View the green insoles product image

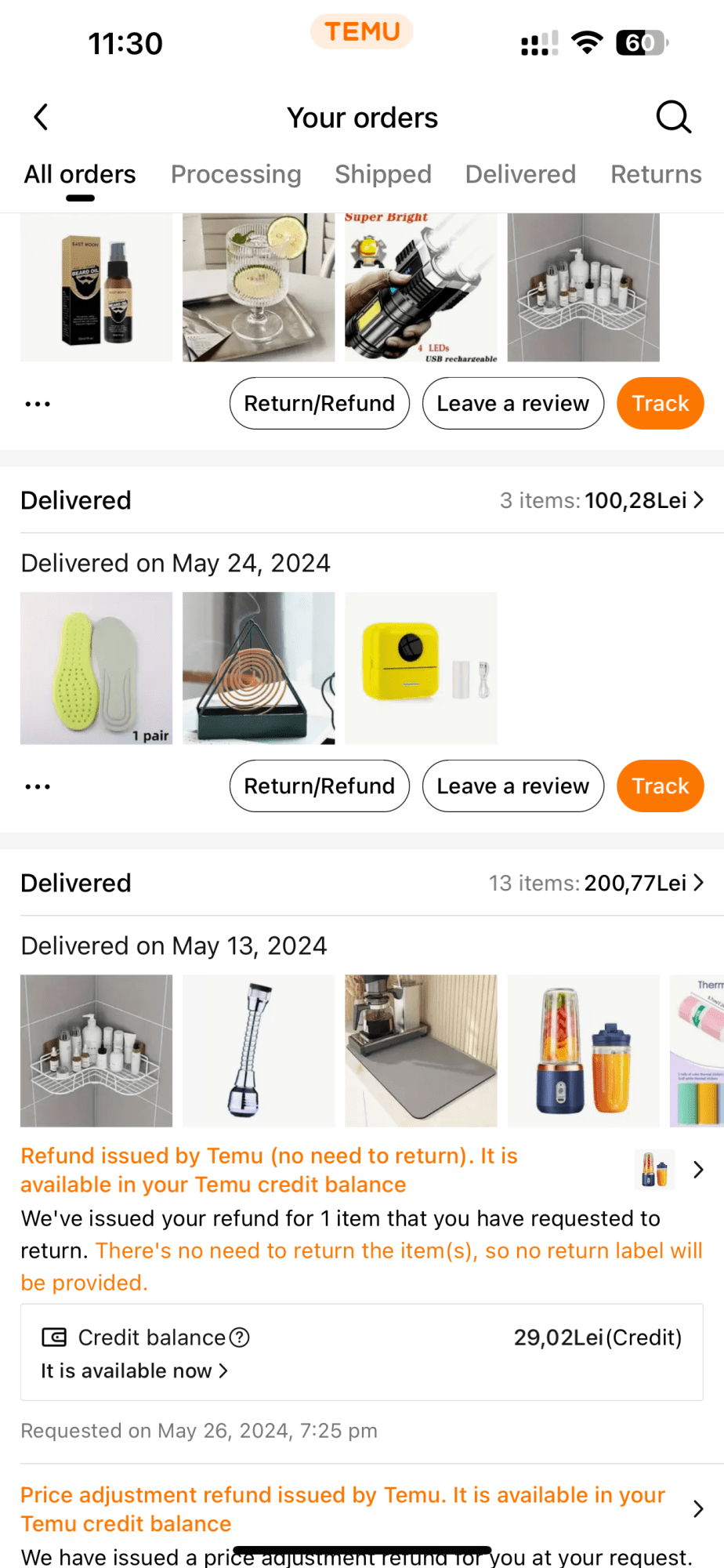pyautogui.click(x=96, y=668)
